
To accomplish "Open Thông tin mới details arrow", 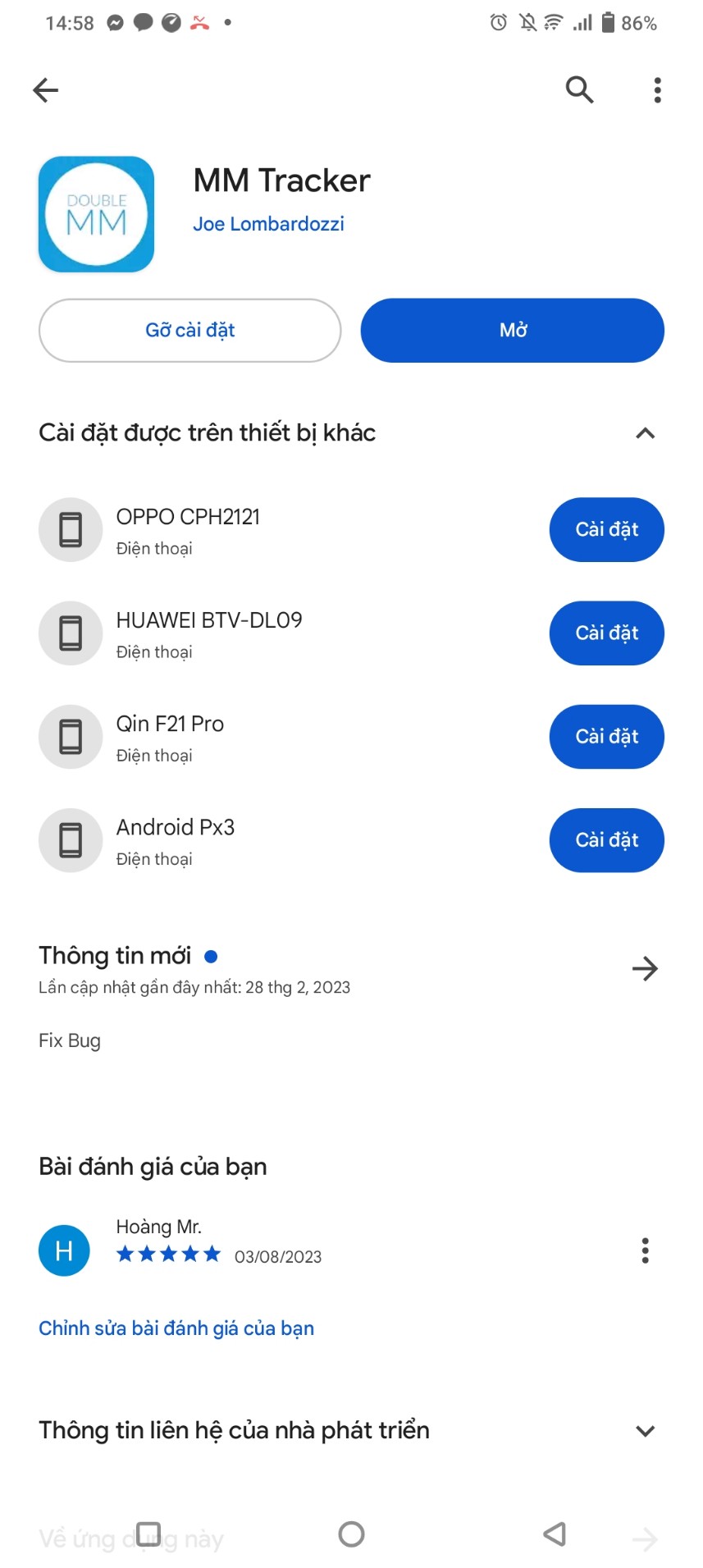I will 645,969.
